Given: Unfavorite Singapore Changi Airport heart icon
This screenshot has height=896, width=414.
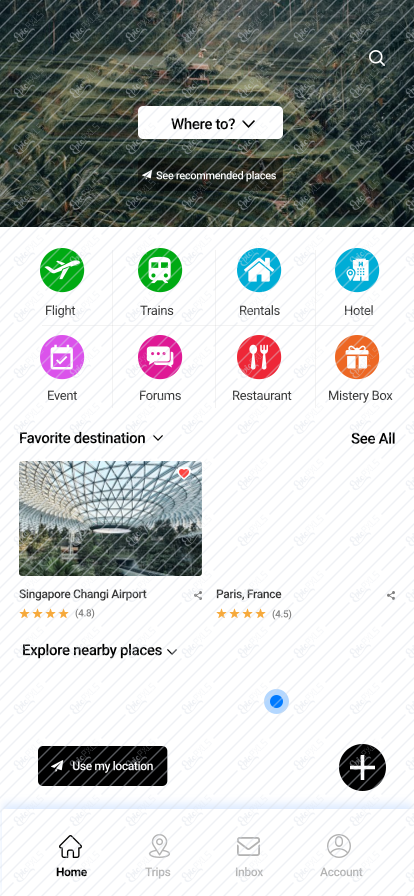Looking at the screenshot, I should [184, 473].
